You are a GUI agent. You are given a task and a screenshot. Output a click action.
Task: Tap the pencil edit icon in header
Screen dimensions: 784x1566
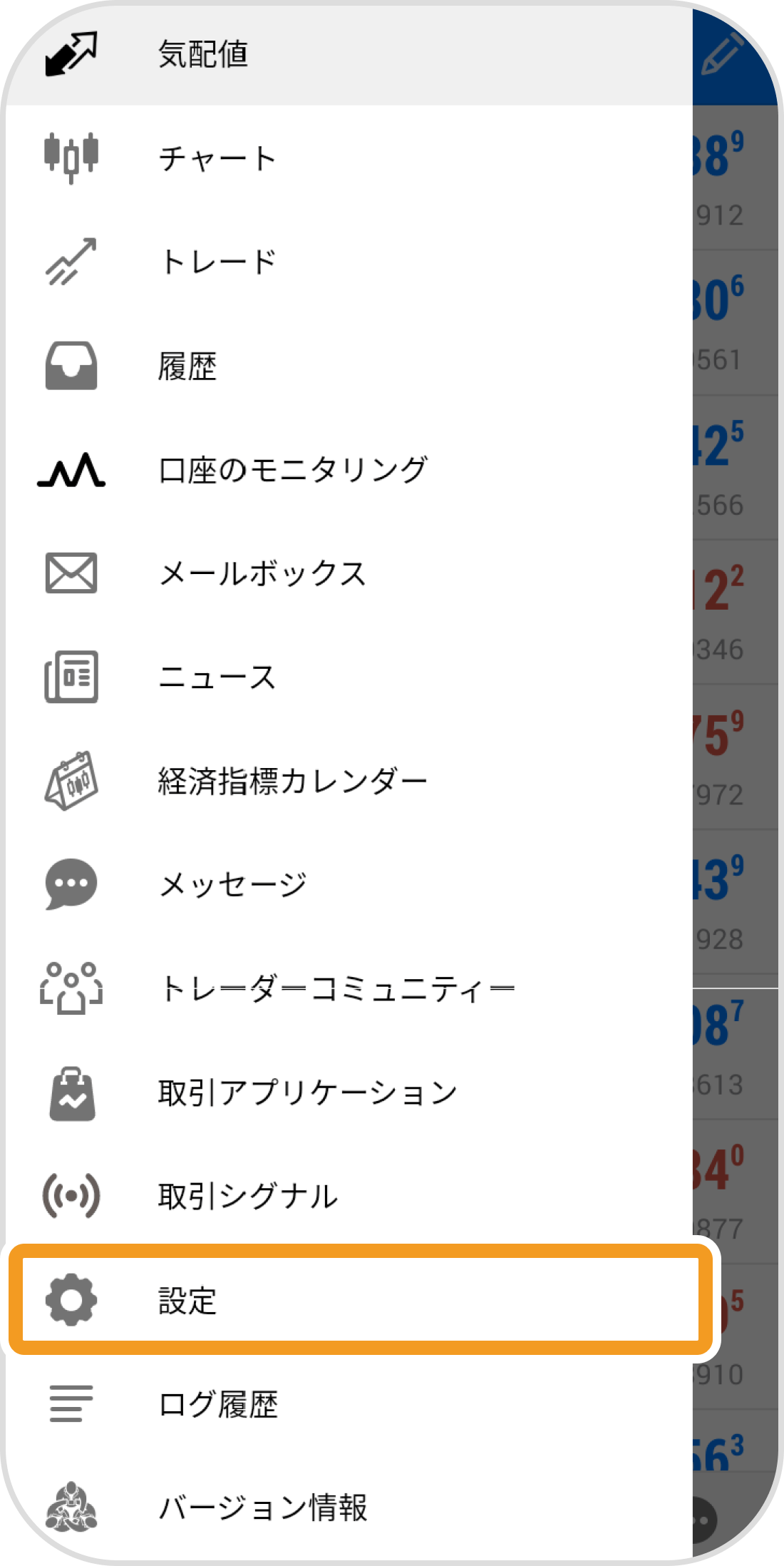tap(722, 53)
